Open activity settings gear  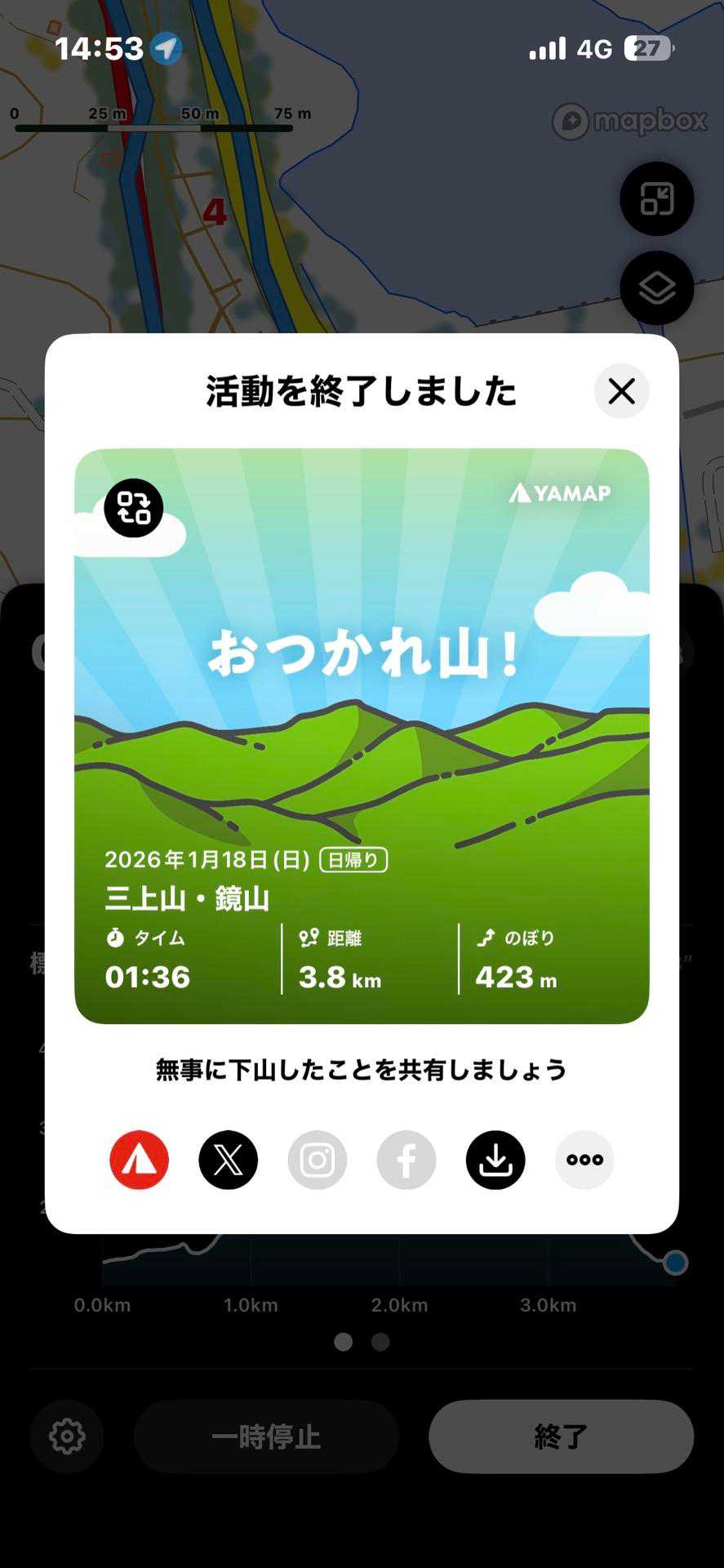67,1437
